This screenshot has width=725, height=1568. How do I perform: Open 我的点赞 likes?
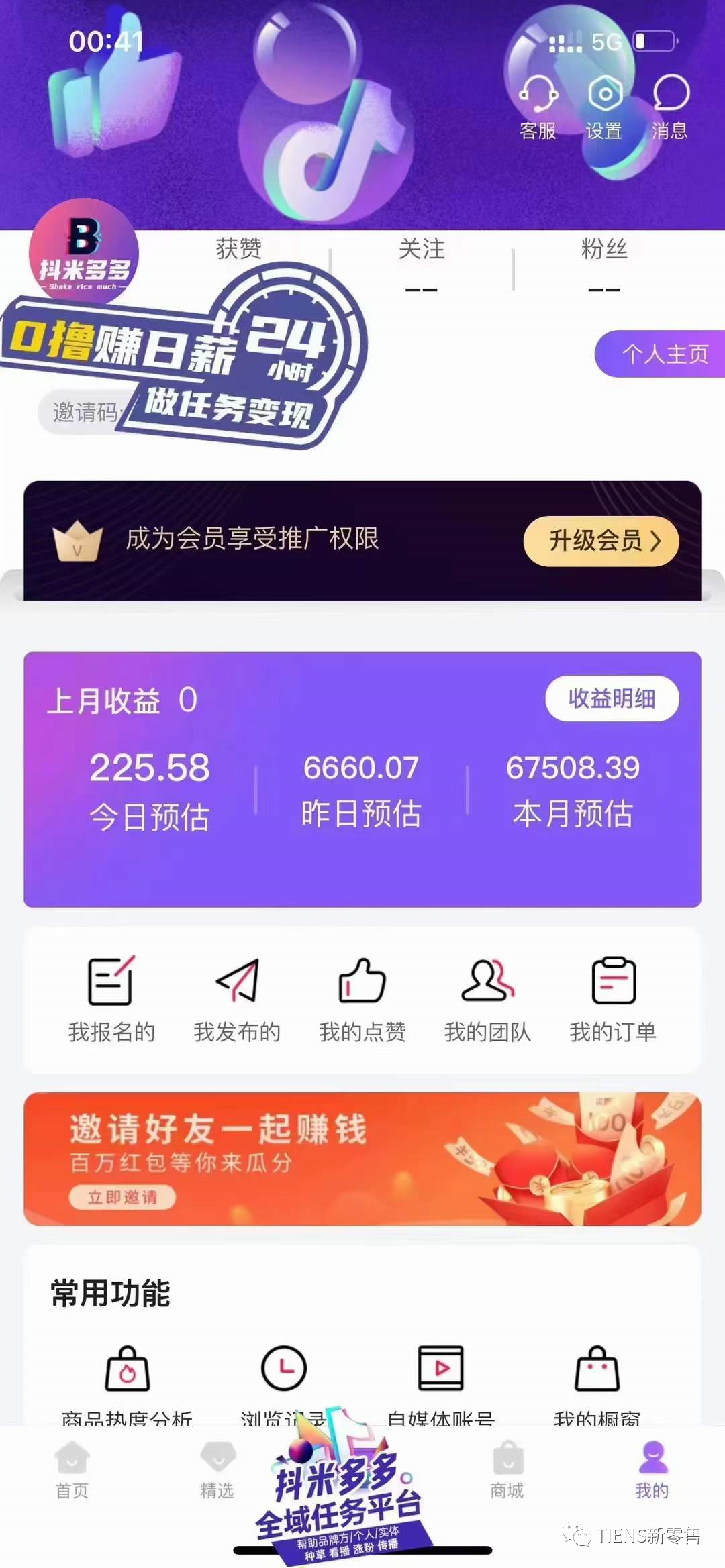[x=362, y=999]
